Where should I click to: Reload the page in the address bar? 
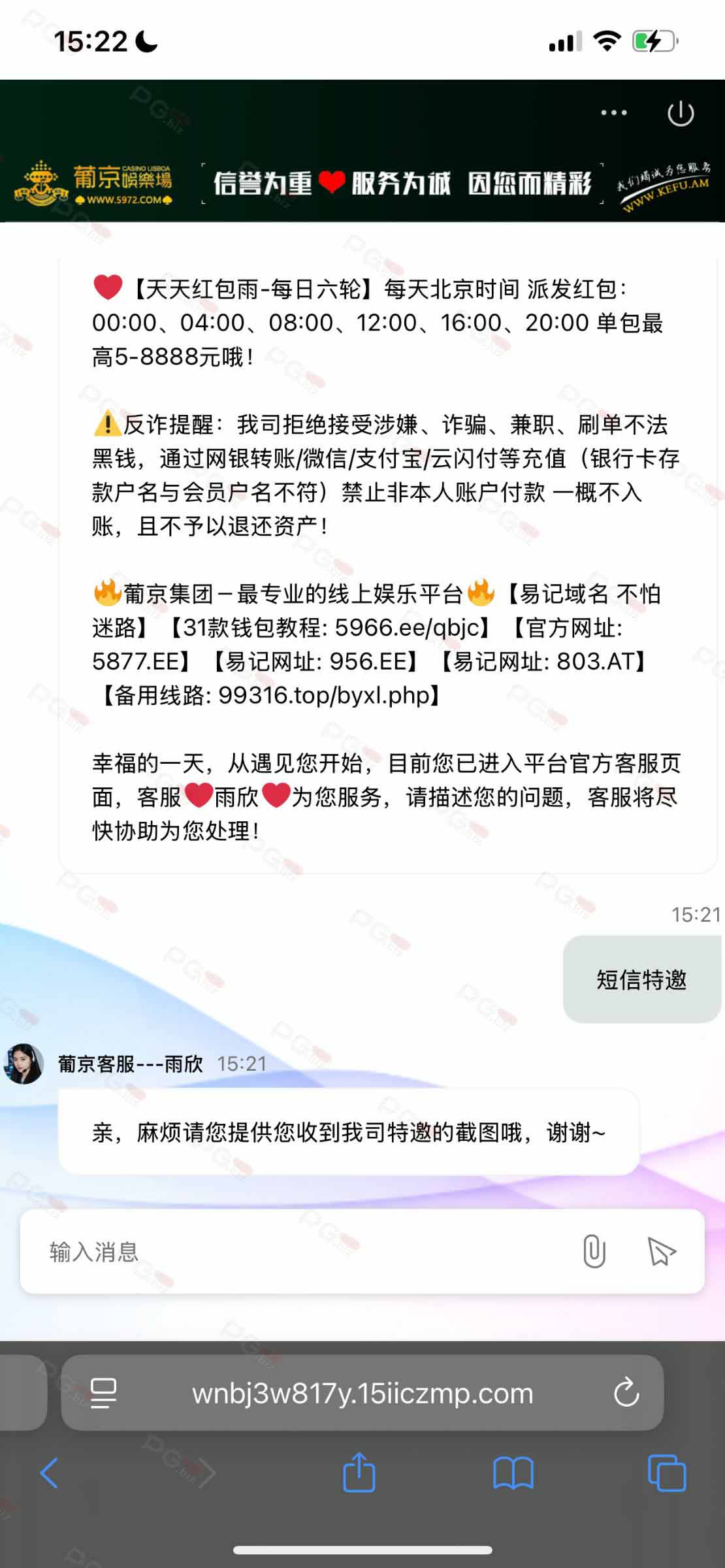pyautogui.click(x=626, y=1392)
